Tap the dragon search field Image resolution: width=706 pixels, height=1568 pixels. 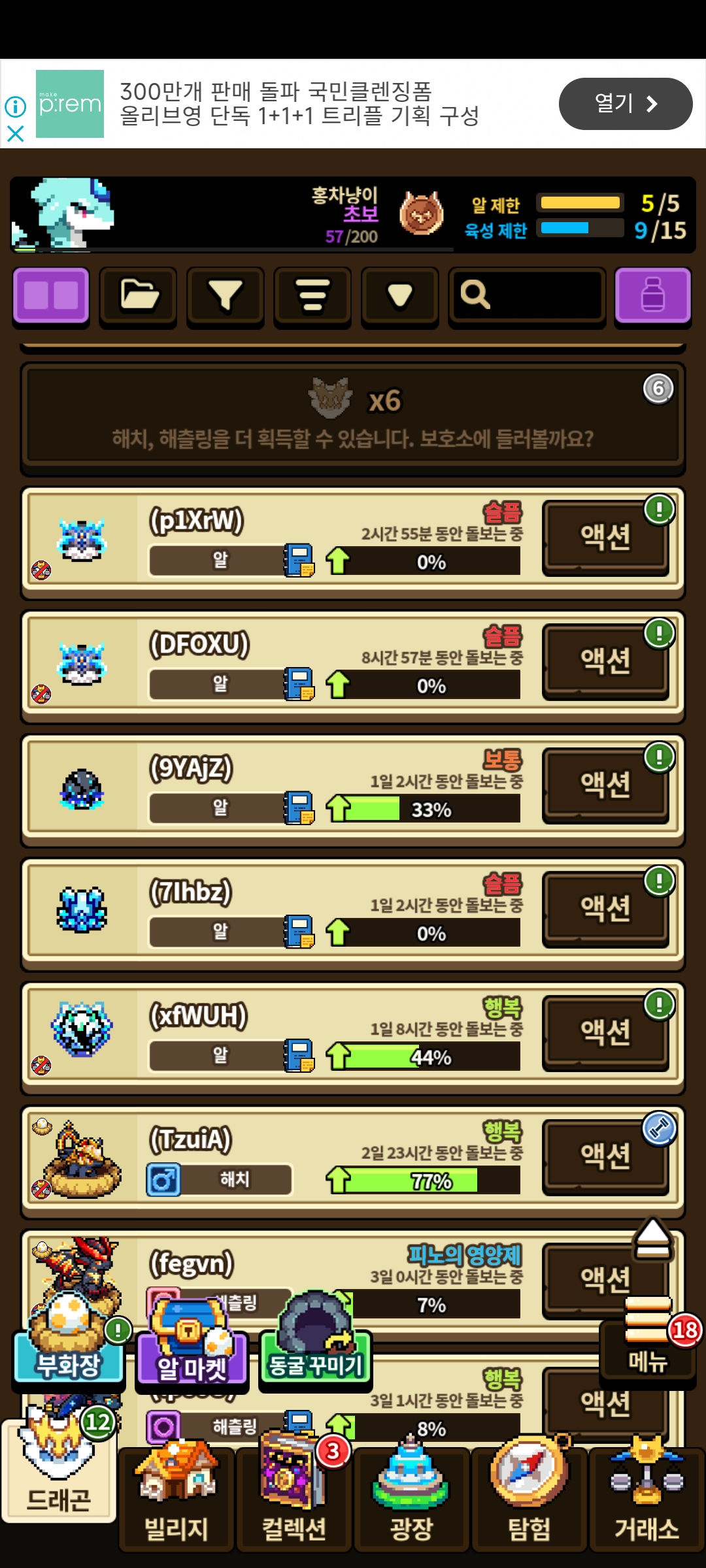pyautogui.click(x=527, y=296)
